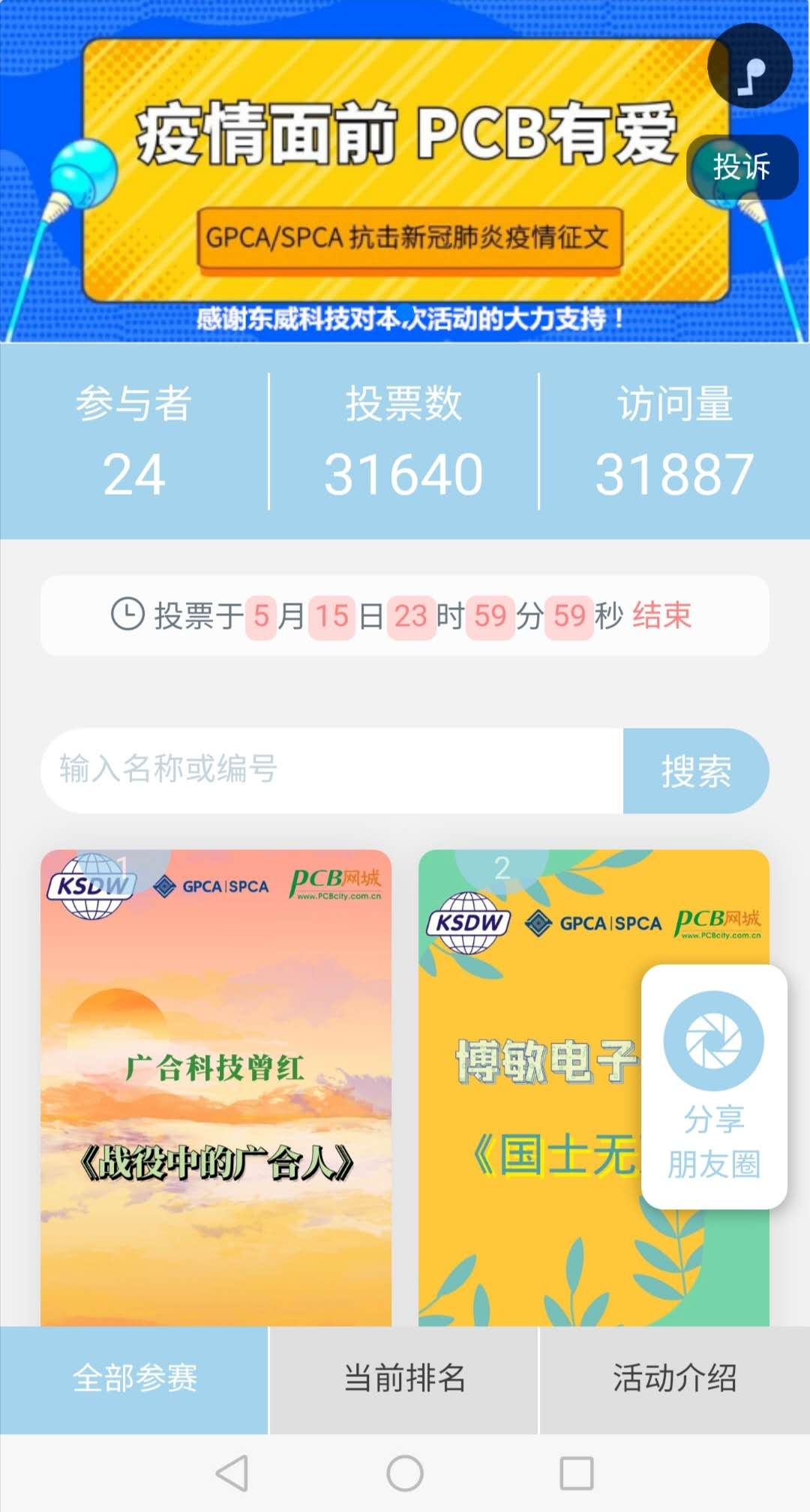Select the 全部参赛 tab
Screen dimensions: 810x1512
(x=134, y=1379)
